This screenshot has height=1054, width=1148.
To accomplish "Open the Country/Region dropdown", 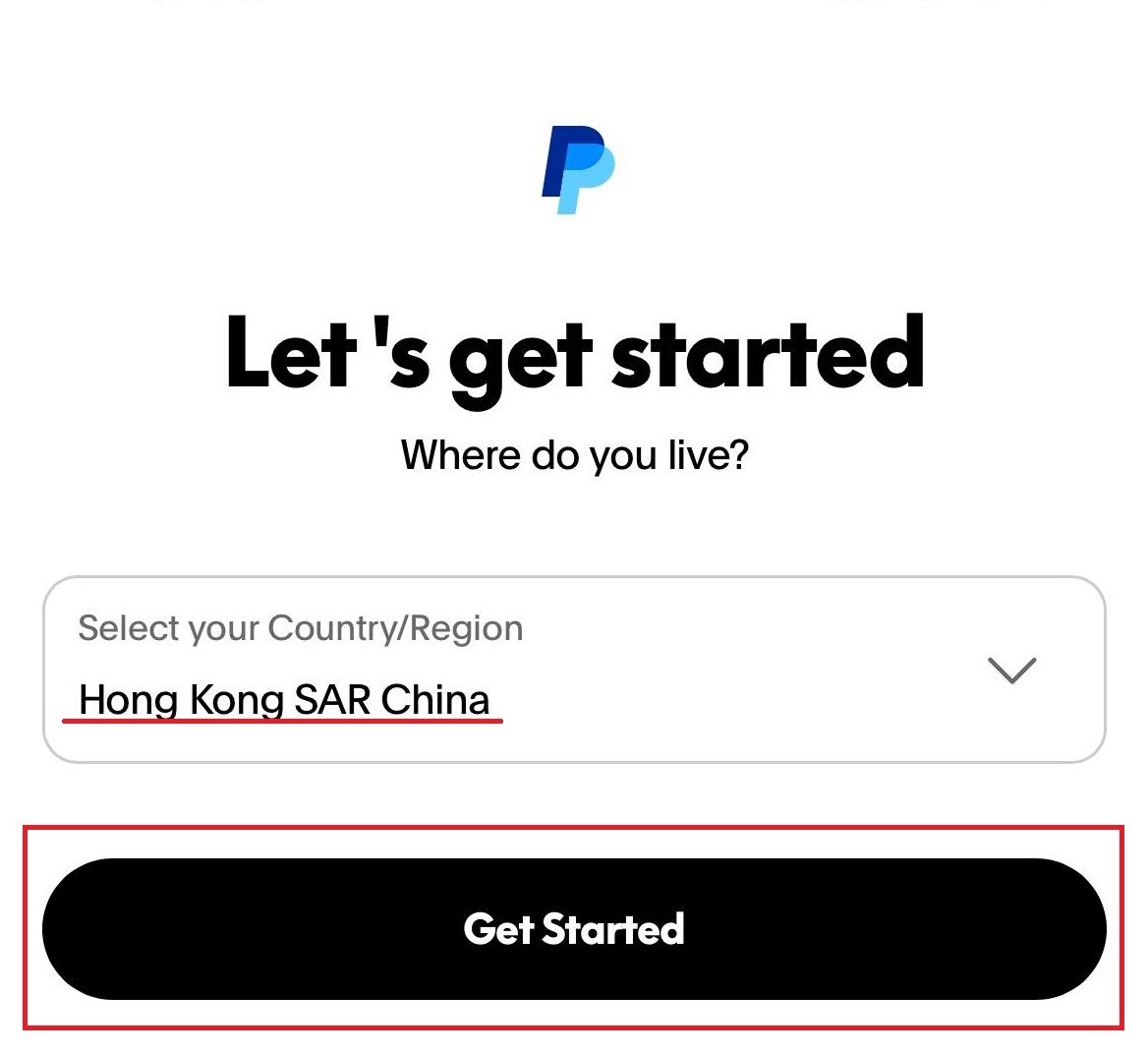I will pyautogui.click(x=574, y=670).
